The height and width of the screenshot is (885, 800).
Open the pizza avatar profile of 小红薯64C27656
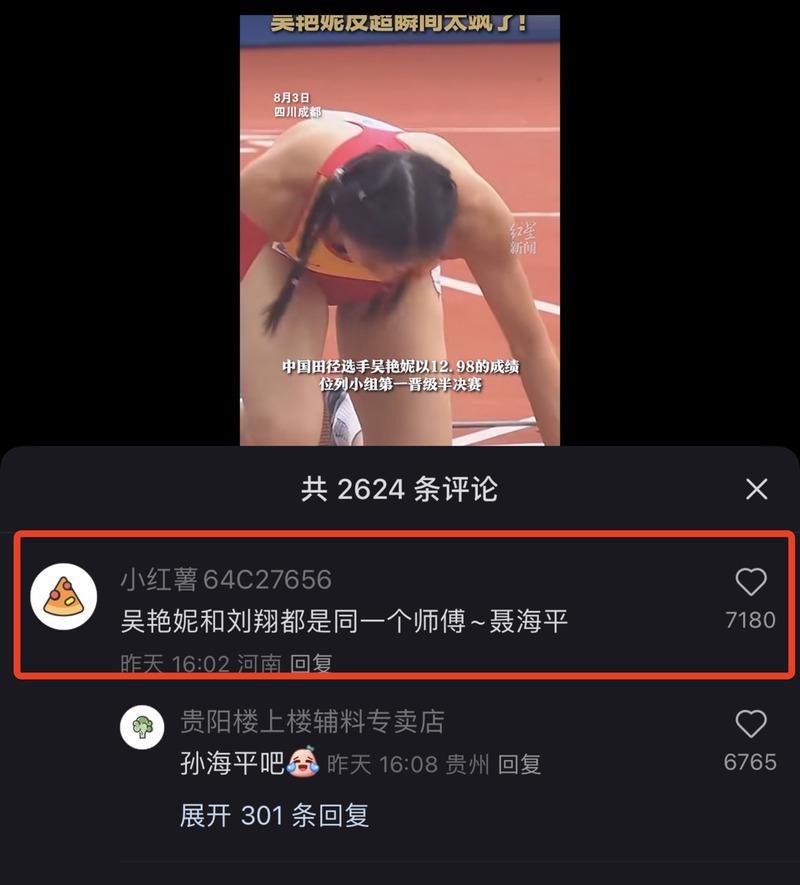(x=64, y=597)
